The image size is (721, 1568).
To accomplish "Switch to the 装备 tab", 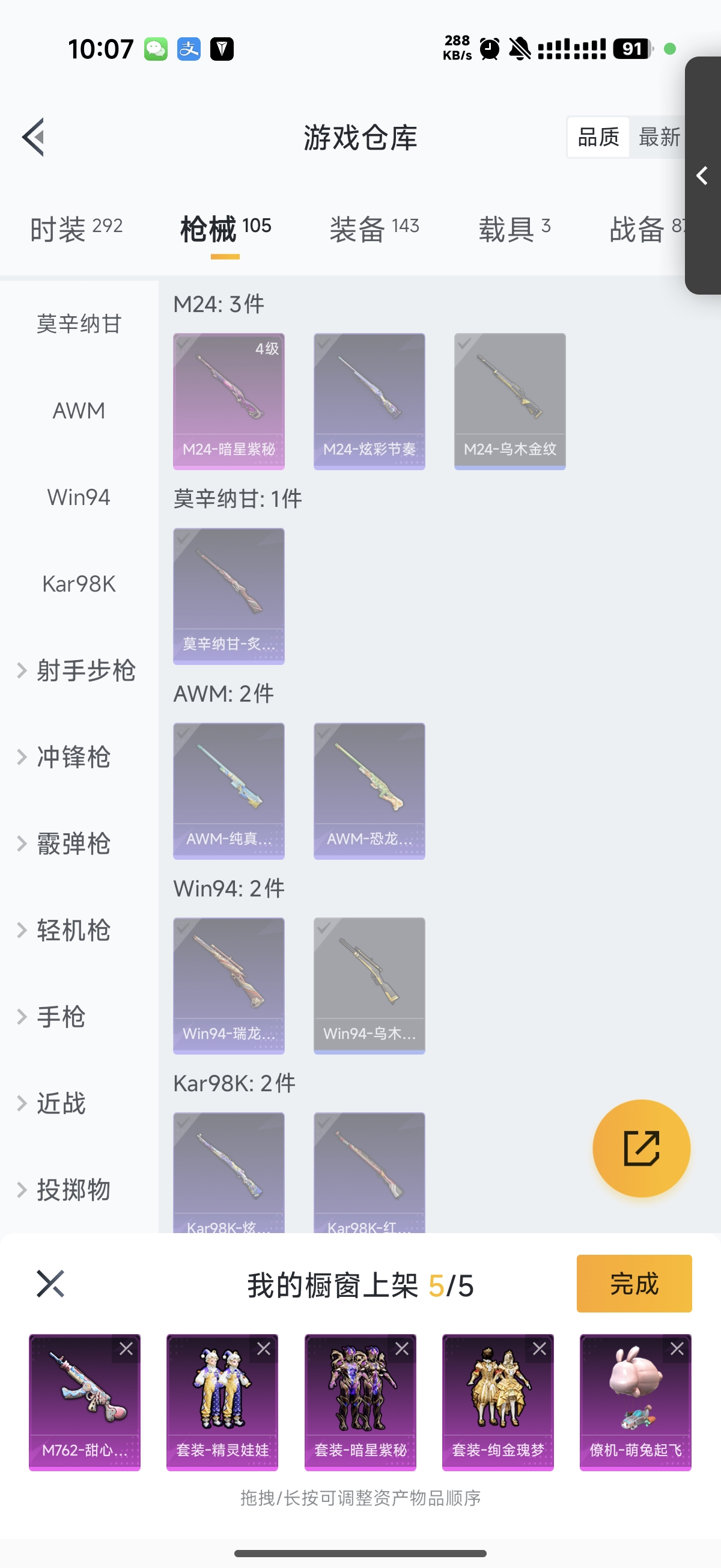I will [x=374, y=230].
